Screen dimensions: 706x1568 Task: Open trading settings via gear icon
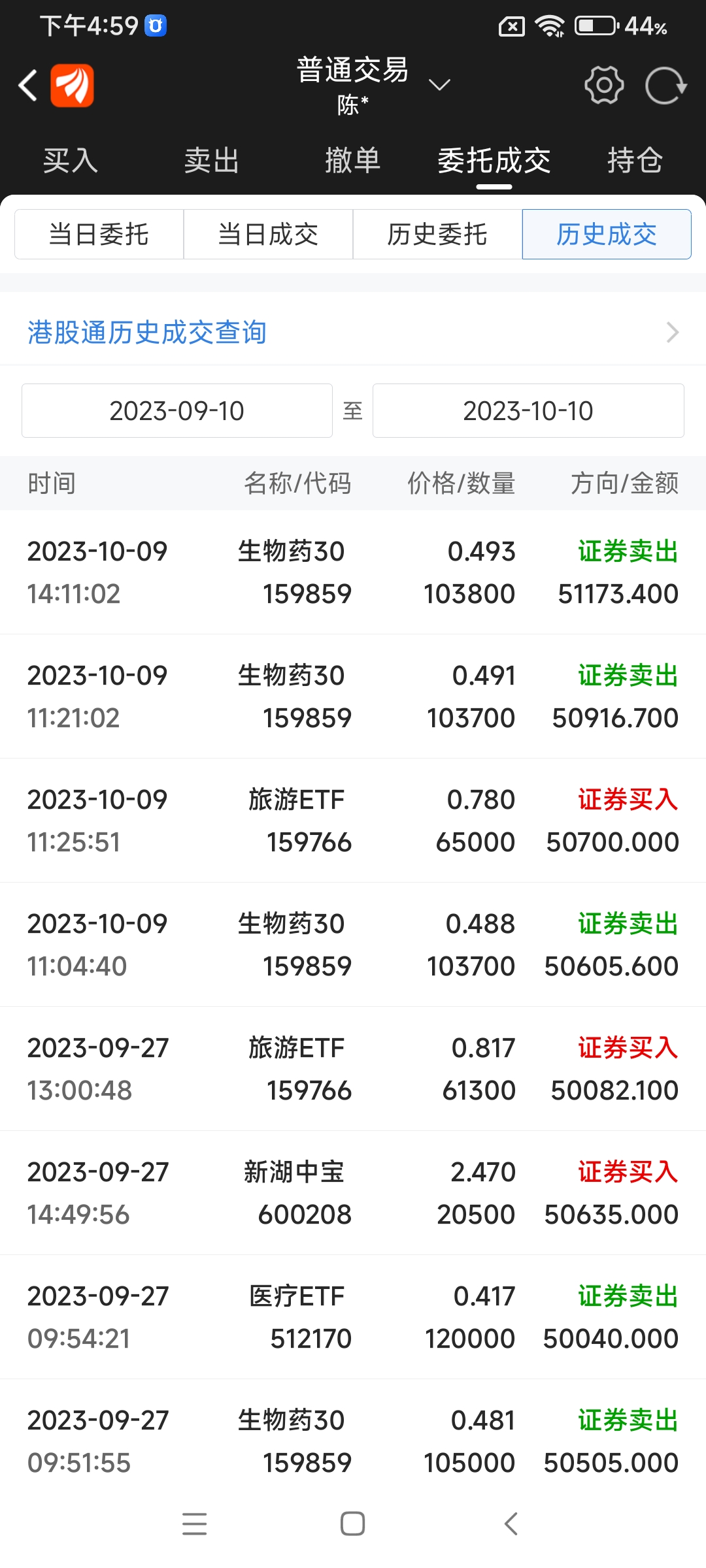pyautogui.click(x=603, y=85)
